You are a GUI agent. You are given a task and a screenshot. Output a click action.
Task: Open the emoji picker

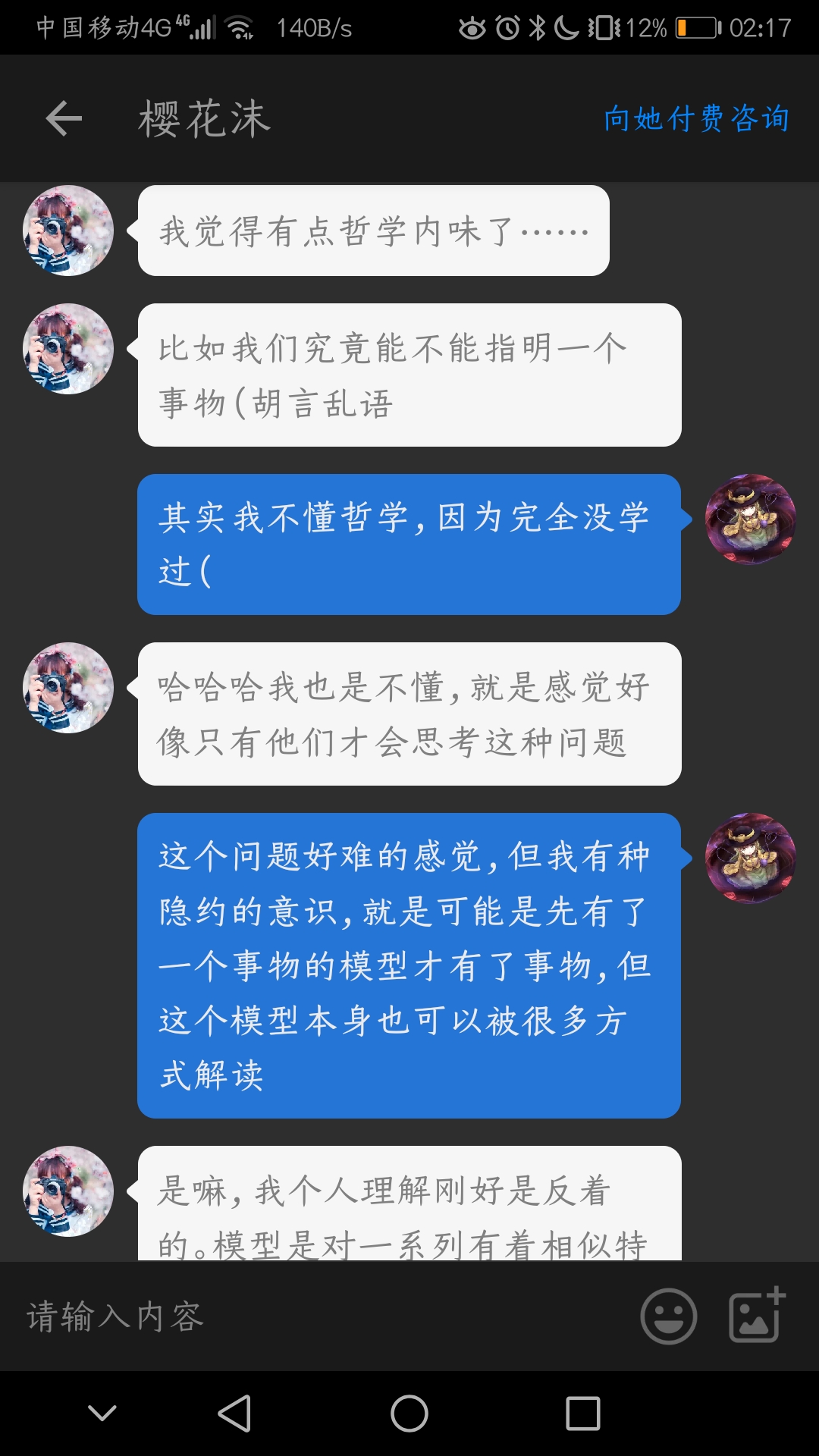[x=668, y=1316]
